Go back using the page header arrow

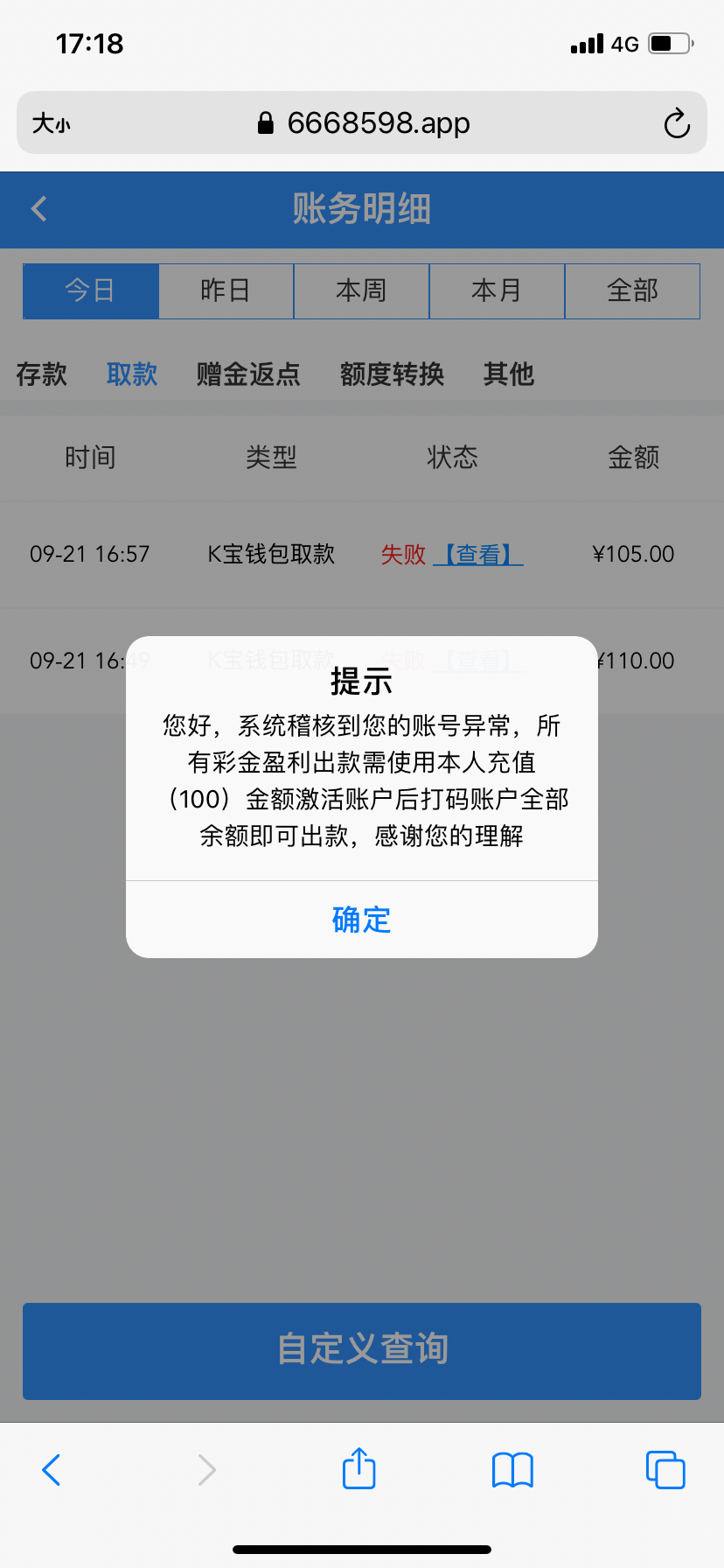tap(38, 209)
